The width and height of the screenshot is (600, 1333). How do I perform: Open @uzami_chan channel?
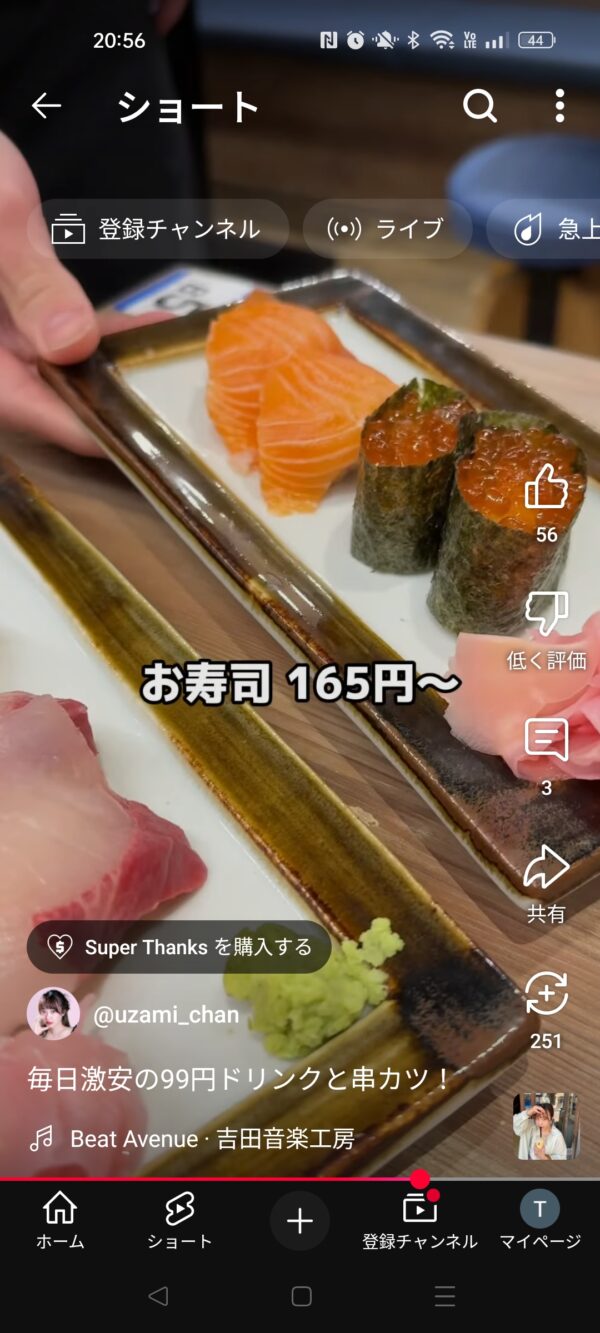click(x=165, y=1015)
